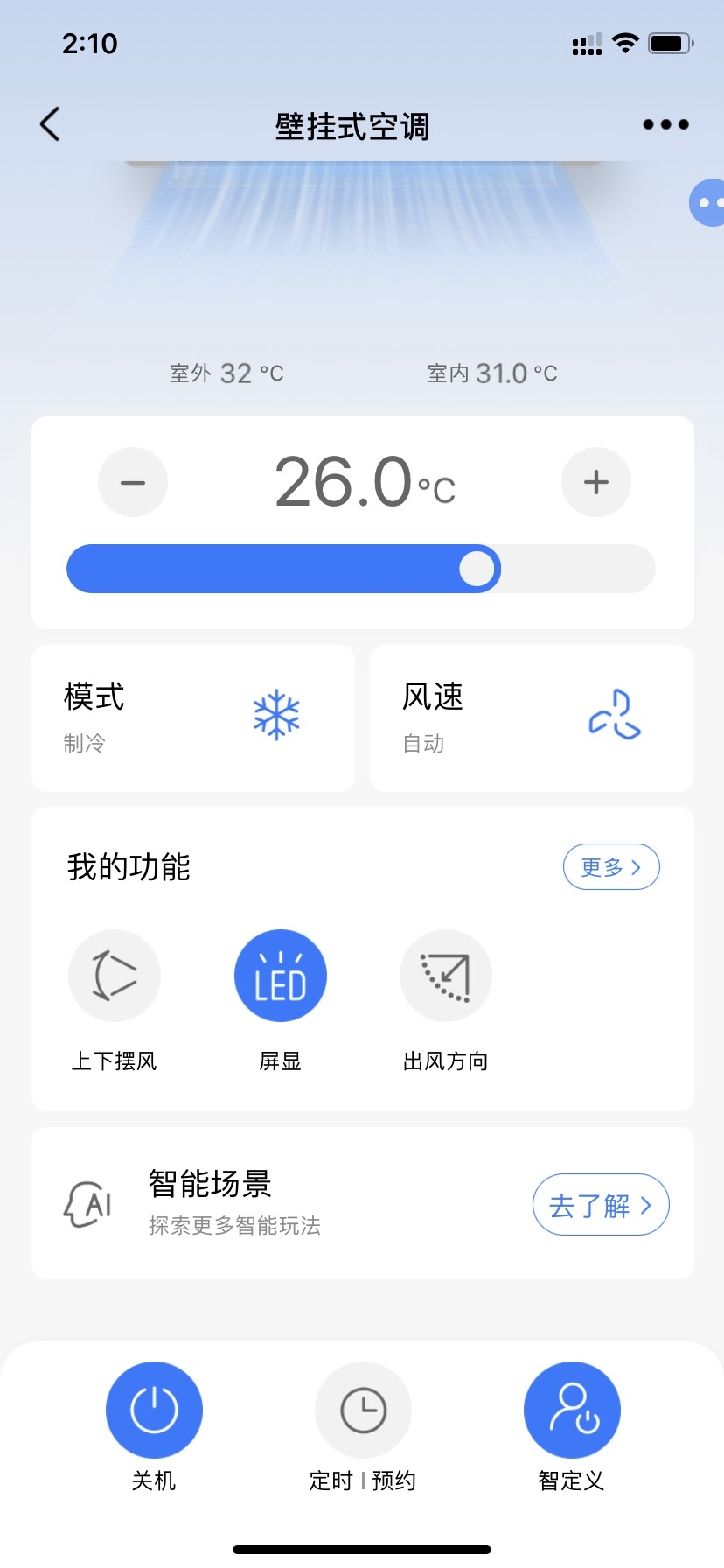The image size is (724, 1568).
Task: Turn off the unit with 关机
Action: click(x=154, y=1410)
